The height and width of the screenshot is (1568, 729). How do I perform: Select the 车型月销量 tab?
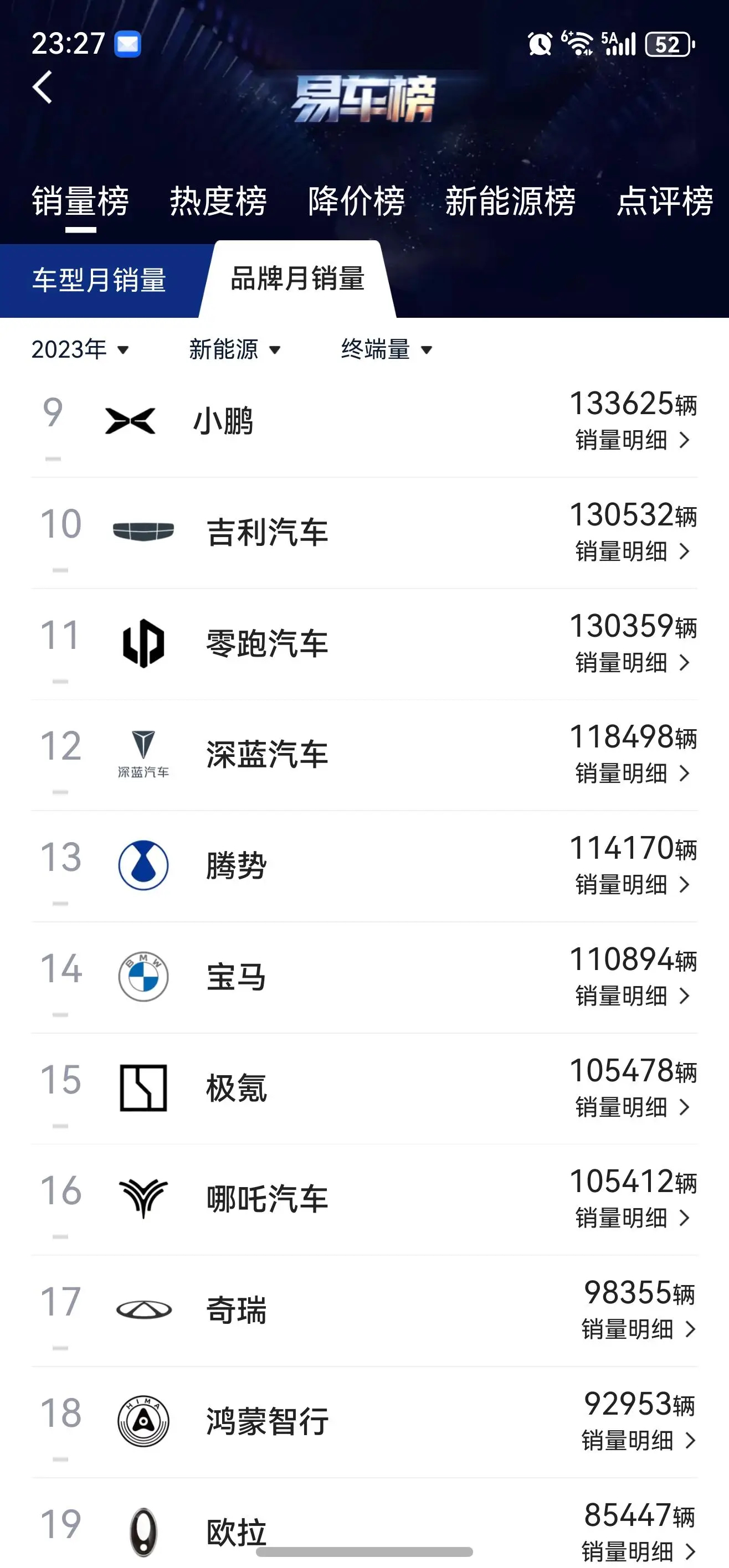pos(99,280)
